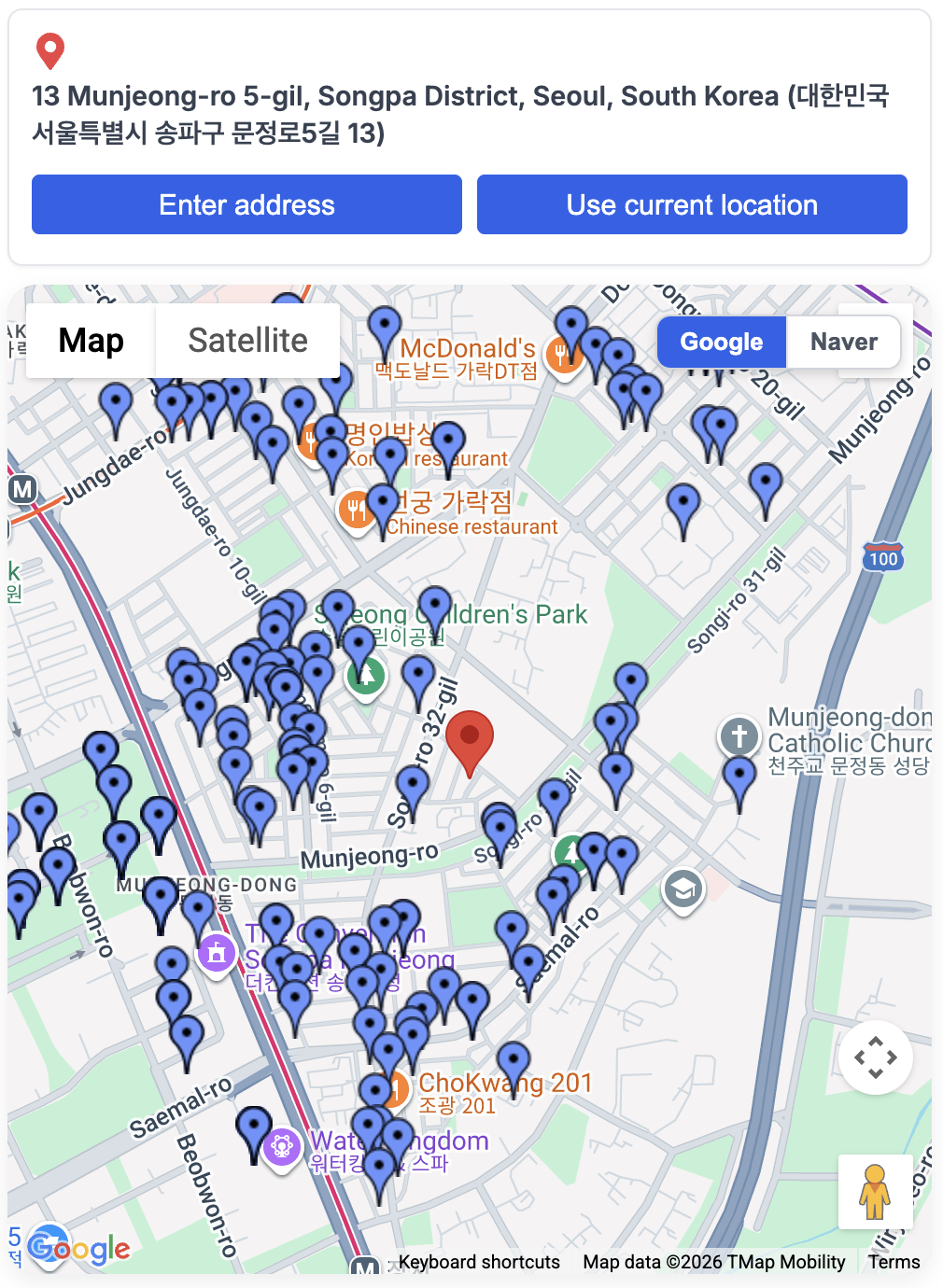Select the Map tab

90,341
